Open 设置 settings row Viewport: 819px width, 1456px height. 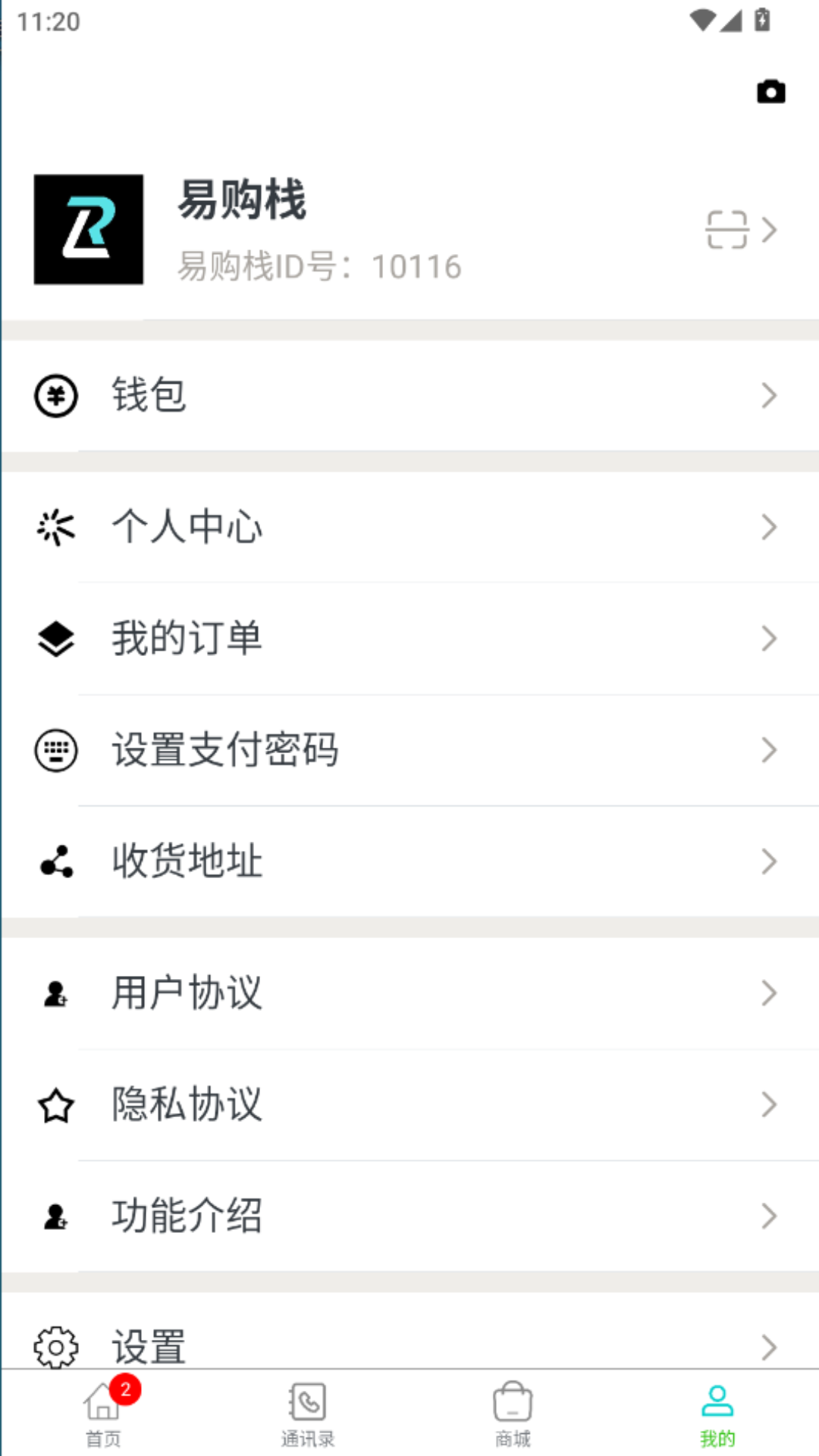[409, 1345]
